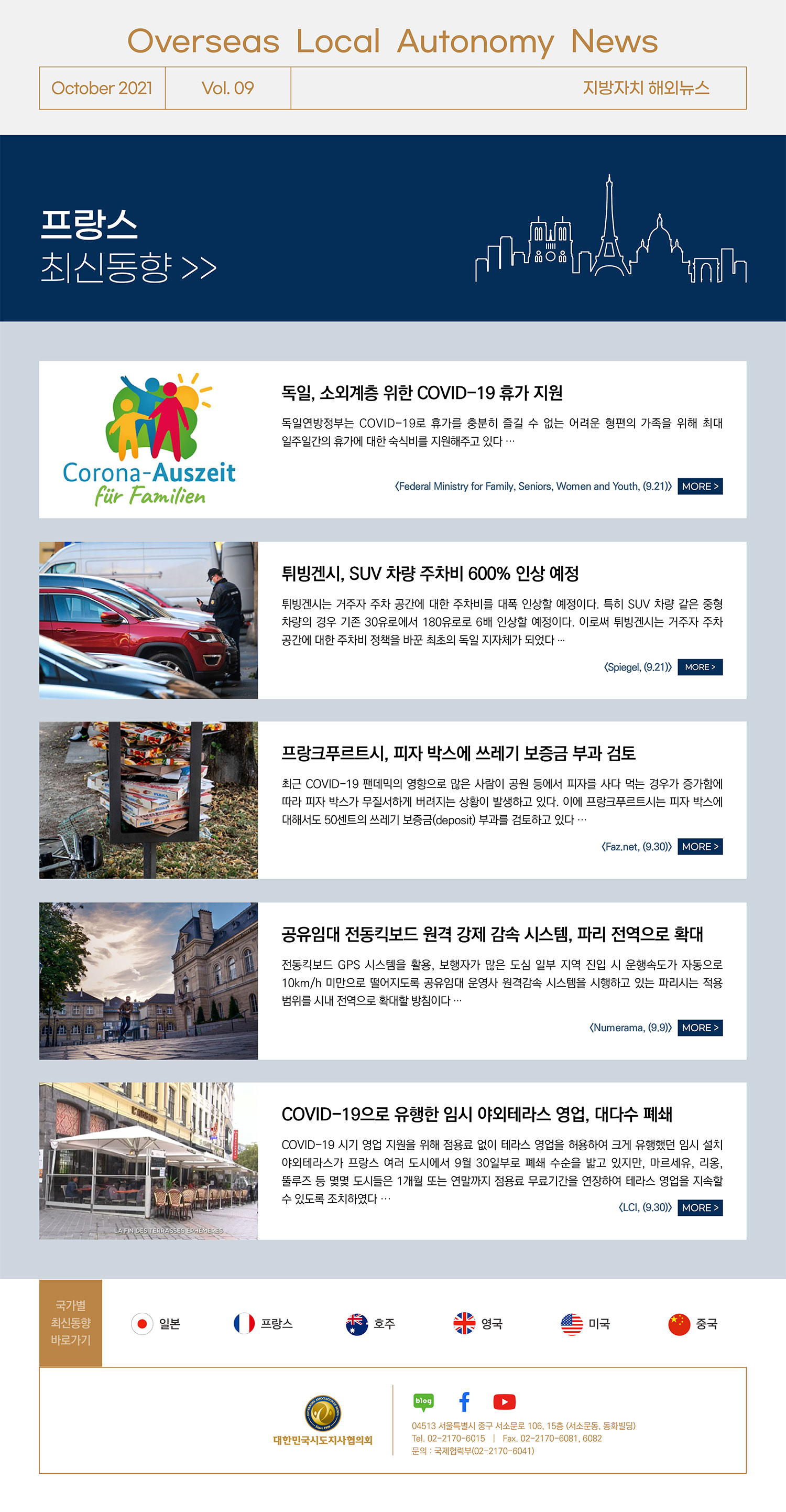Image resolution: width=786 pixels, height=1512 pixels.
Task: Open MORE for the 전동킥보드 감속 시스템 article
Action: click(700, 1028)
